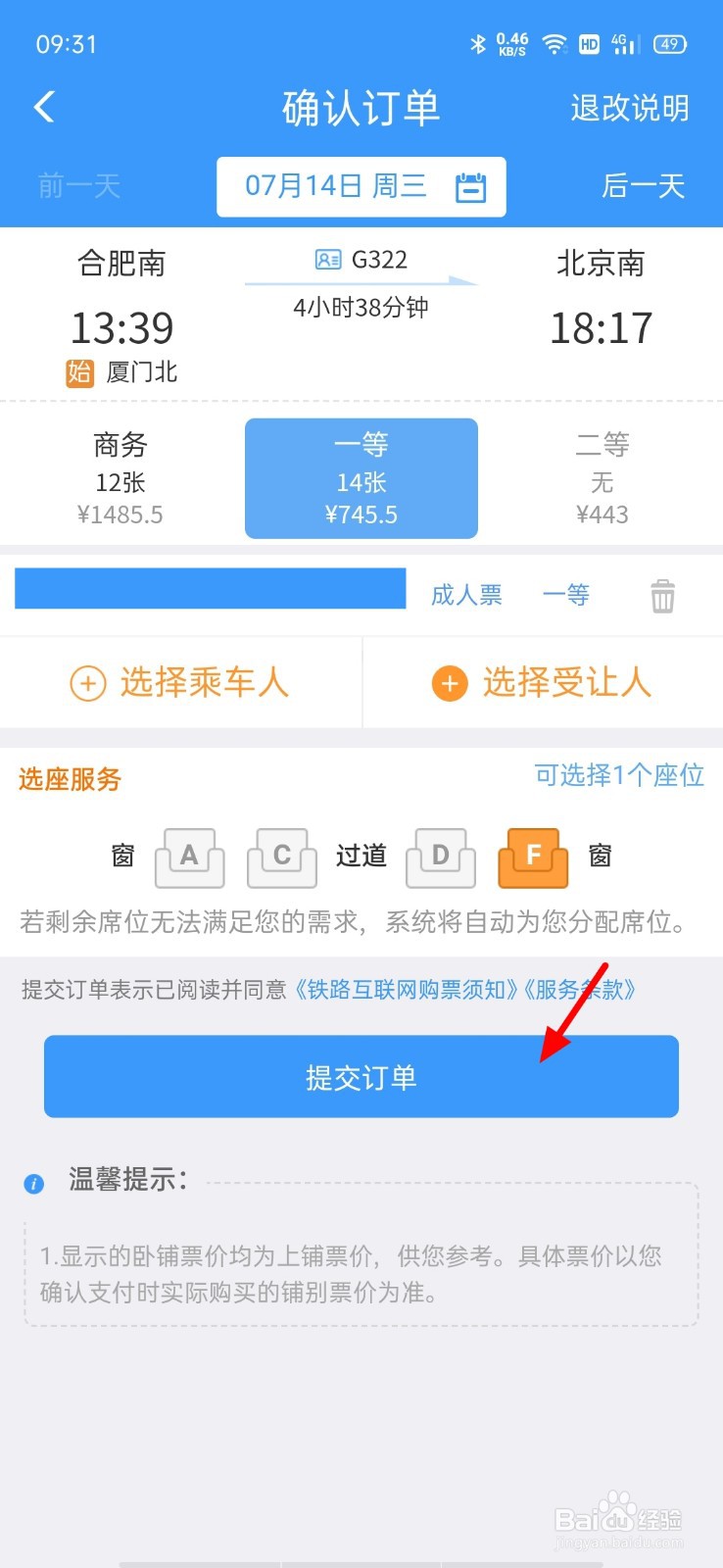Switch date to 后一天

coord(644,186)
